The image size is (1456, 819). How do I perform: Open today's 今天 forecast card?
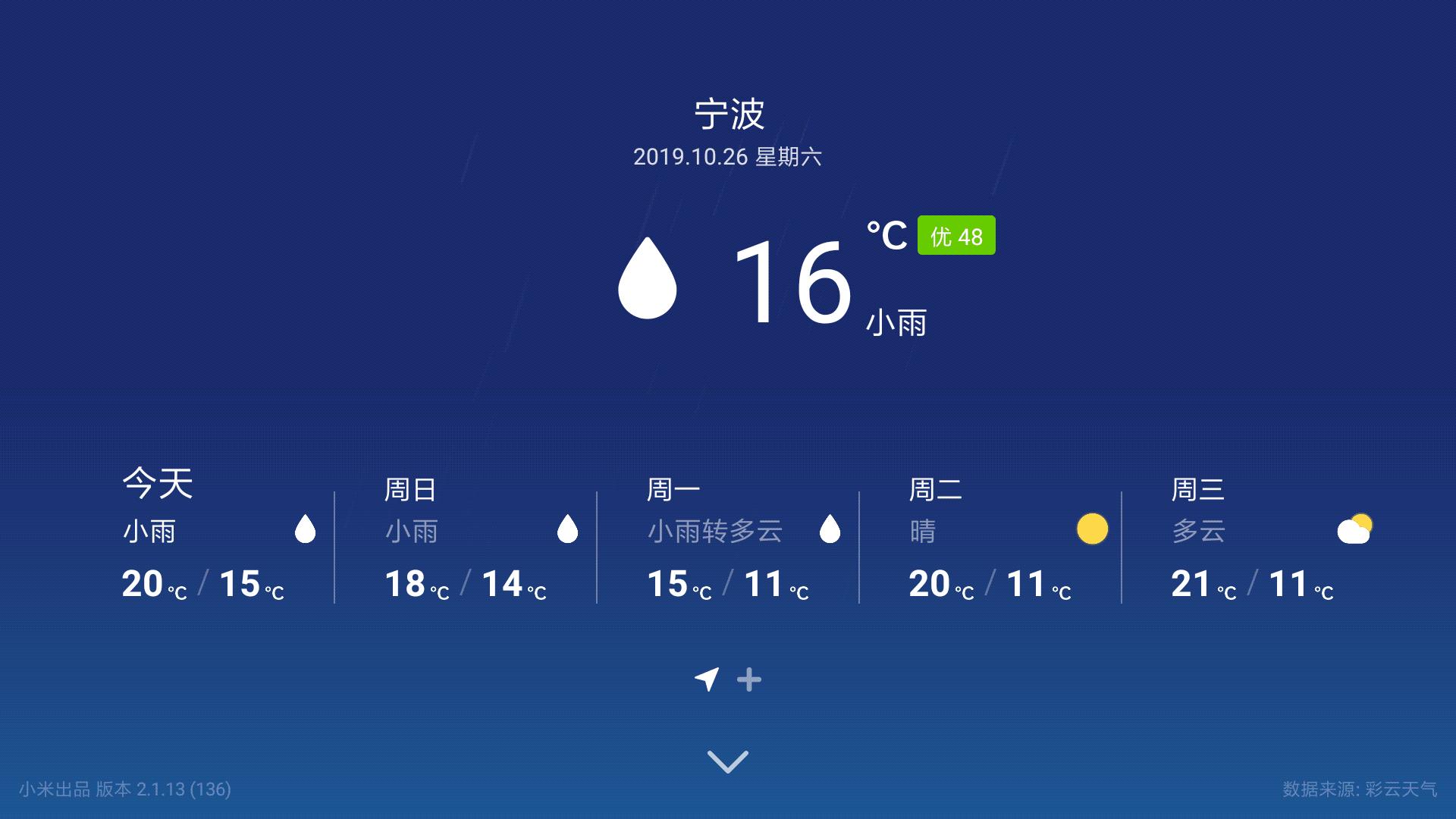pos(218,538)
